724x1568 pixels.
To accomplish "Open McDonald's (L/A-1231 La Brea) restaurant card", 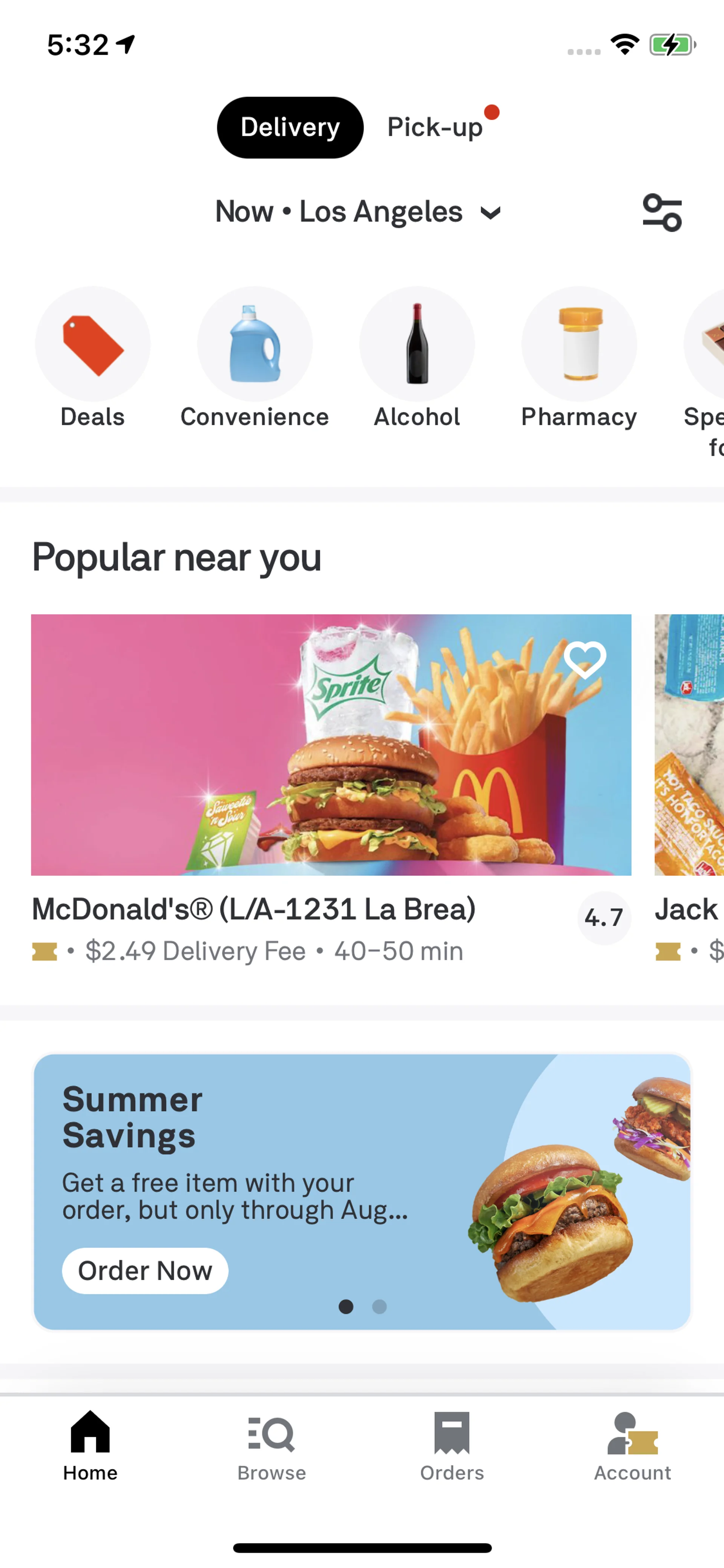I will pos(331,745).
